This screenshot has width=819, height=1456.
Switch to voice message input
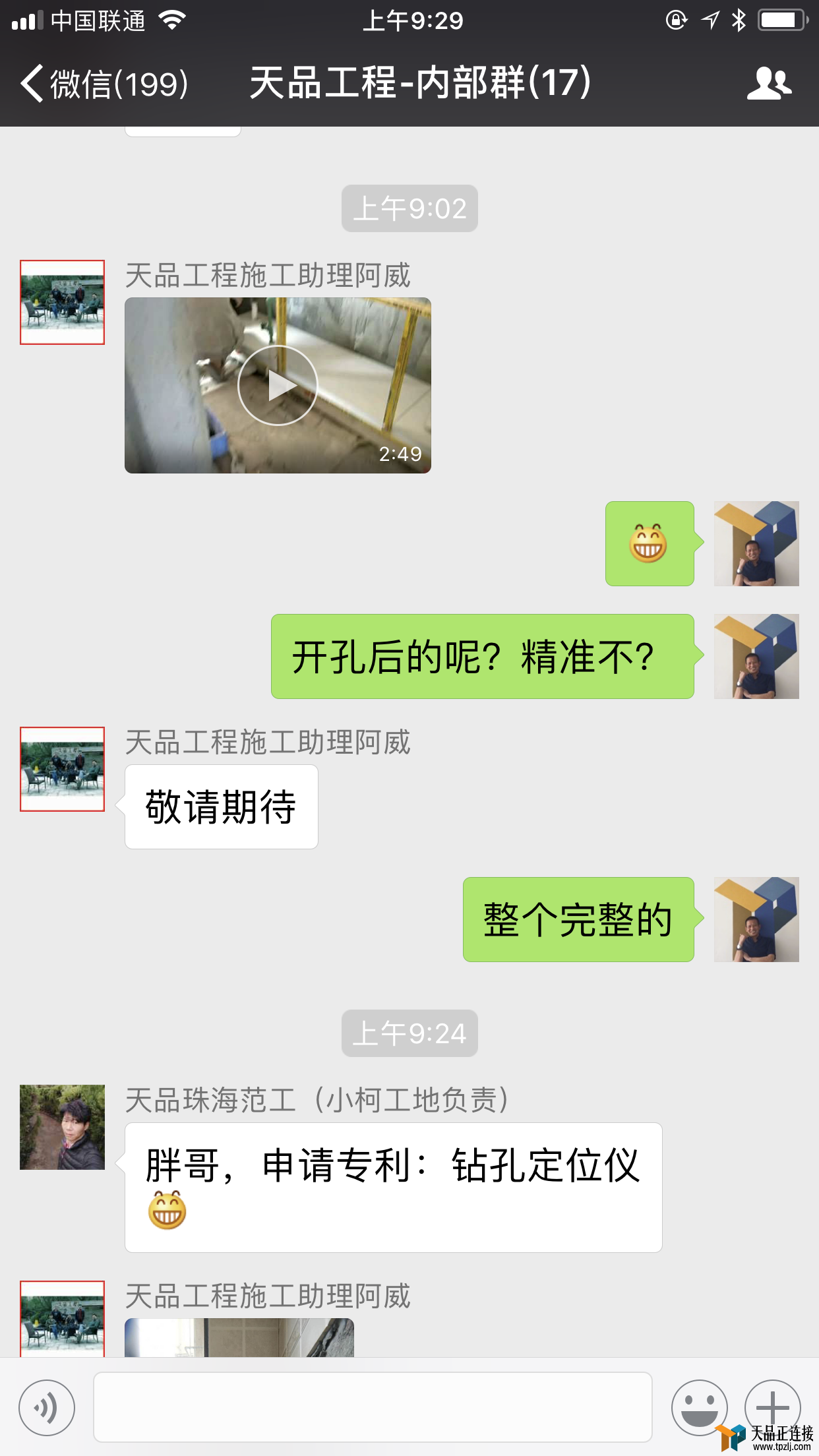[x=46, y=1407]
